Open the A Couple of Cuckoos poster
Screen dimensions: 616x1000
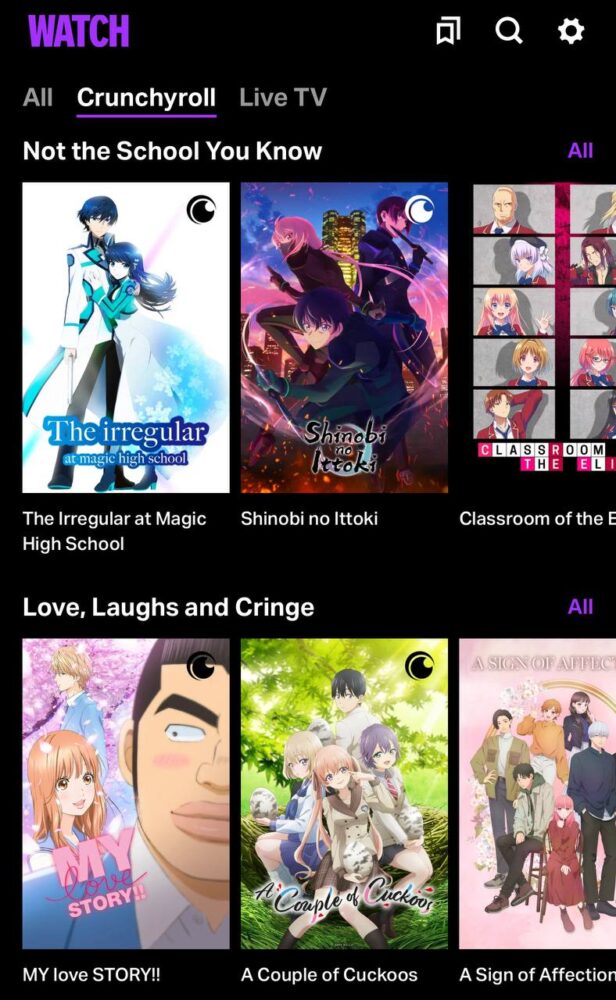344,793
